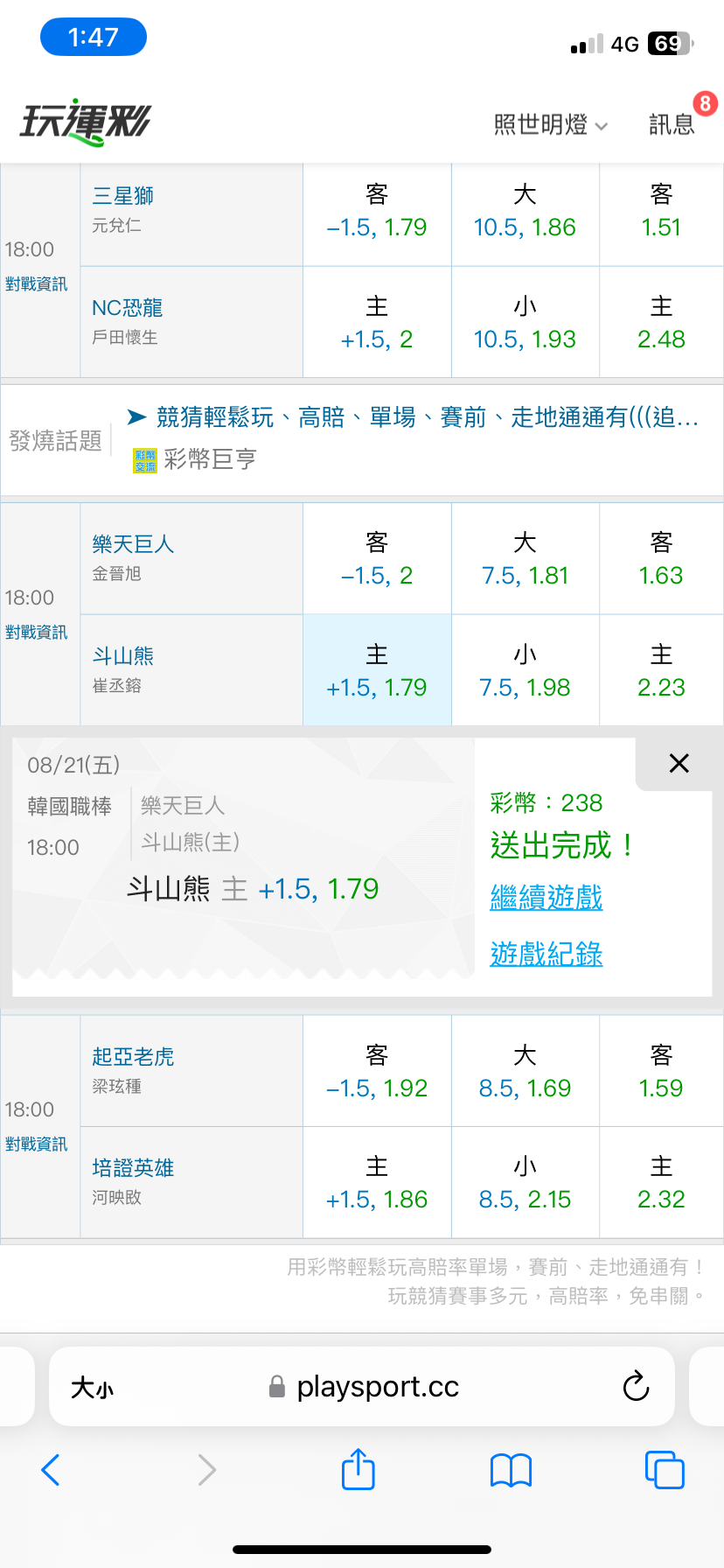Open 訊息 messages with 8 badge
The height and width of the screenshot is (1568, 724).
(x=672, y=125)
